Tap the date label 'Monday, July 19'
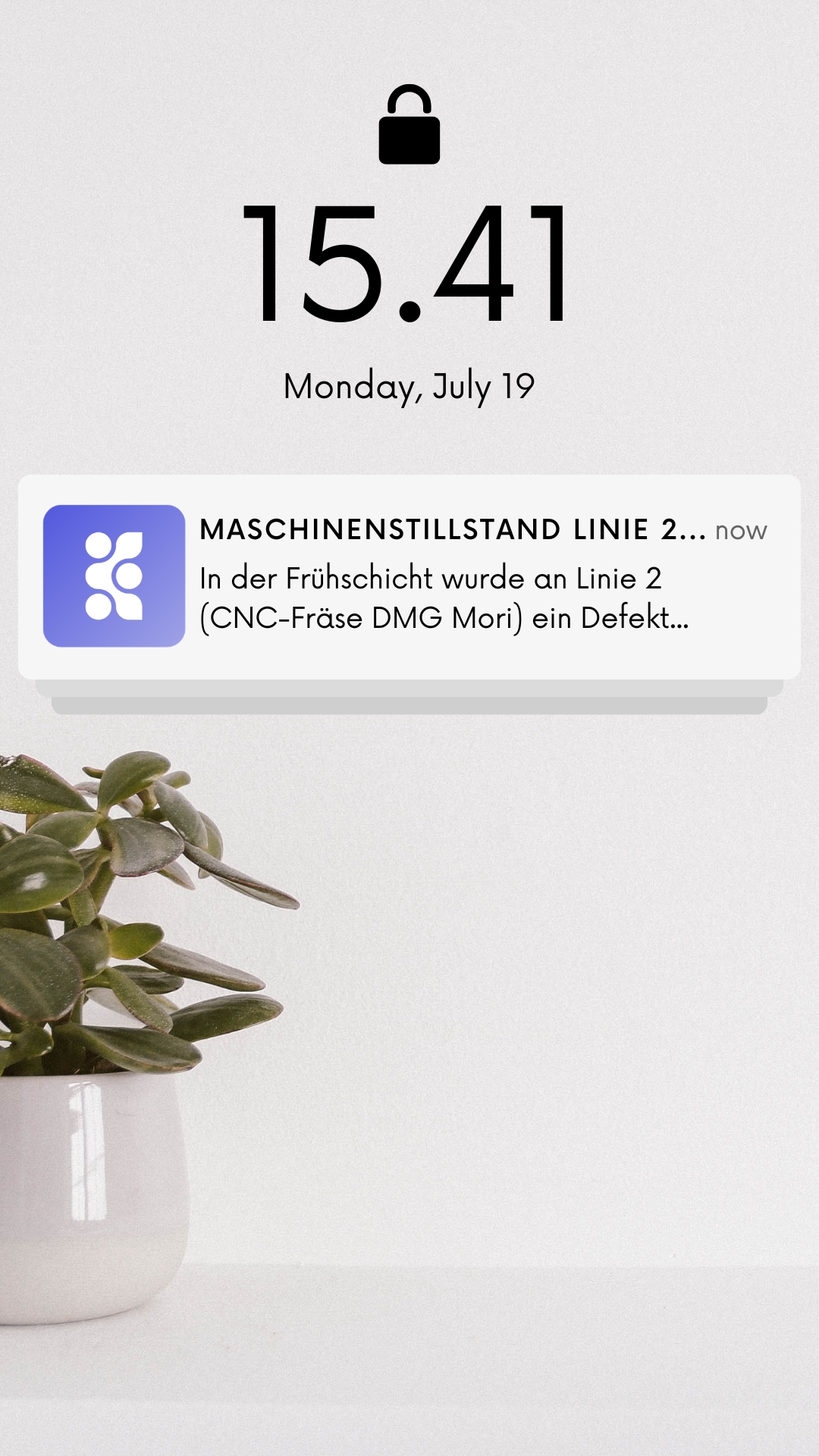The image size is (819, 1456). click(x=409, y=385)
